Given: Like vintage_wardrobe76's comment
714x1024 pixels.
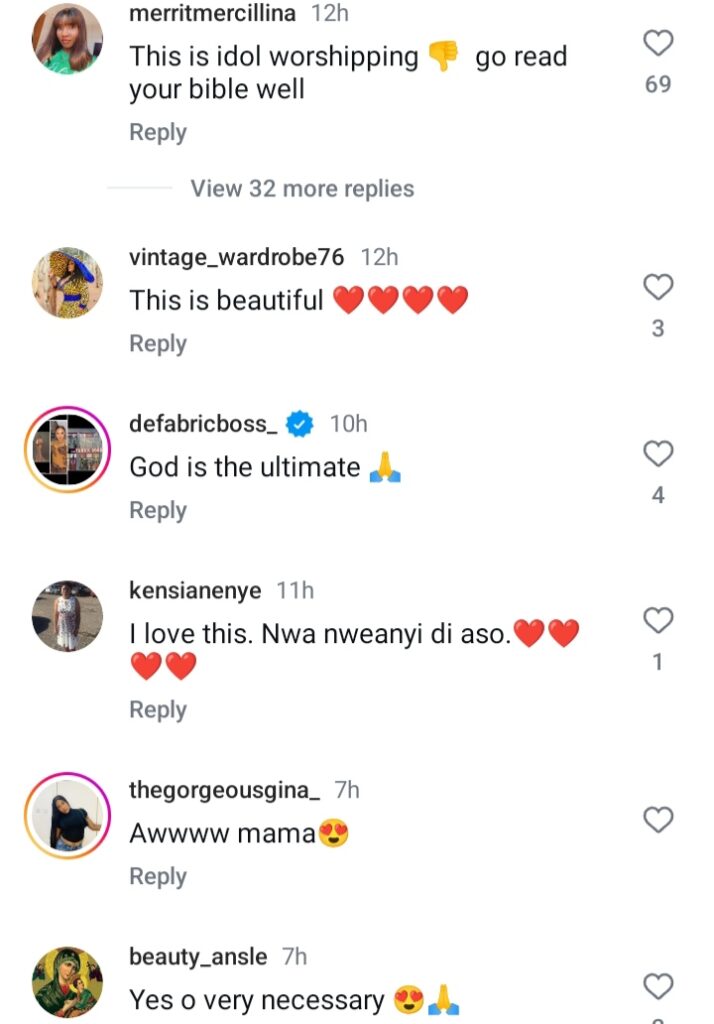Looking at the screenshot, I should pyautogui.click(x=657, y=287).
